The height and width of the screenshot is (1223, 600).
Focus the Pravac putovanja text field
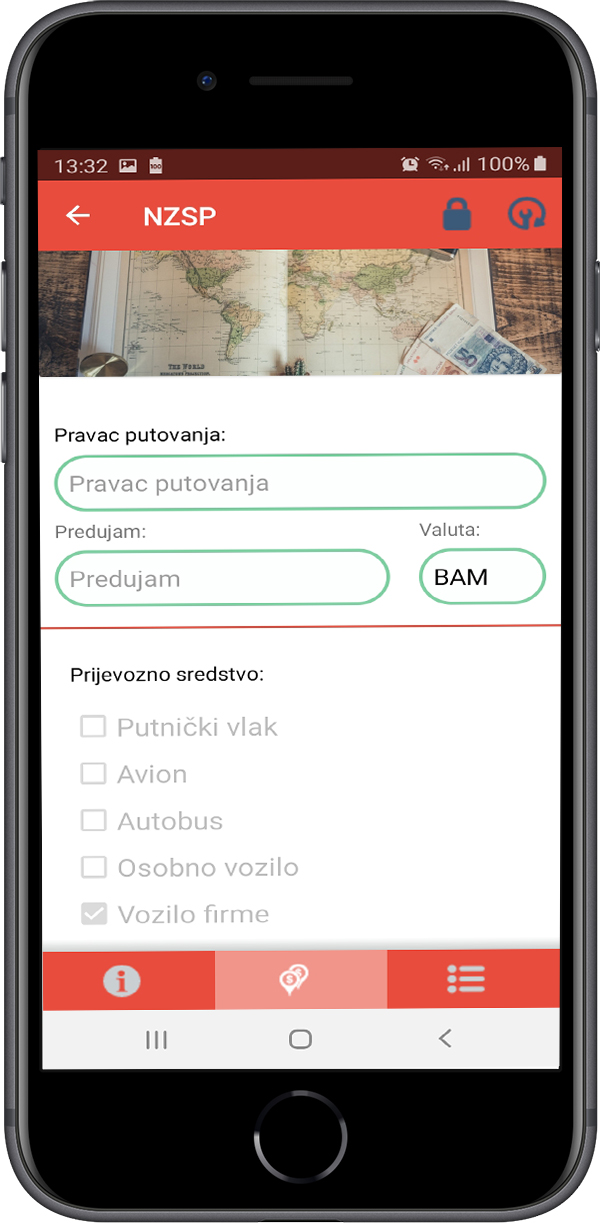(300, 483)
